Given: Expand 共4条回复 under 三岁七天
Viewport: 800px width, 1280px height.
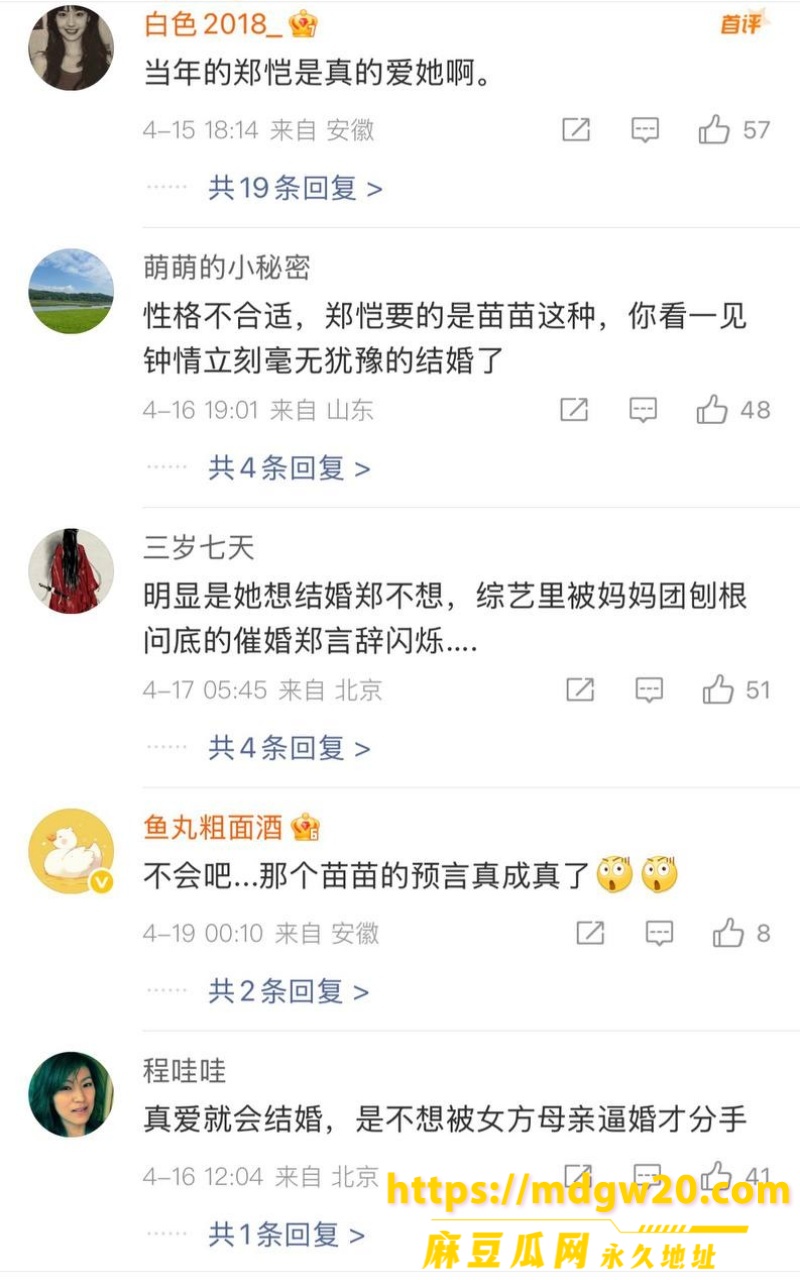Looking at the screenshot, I should (x=289, y=747).
